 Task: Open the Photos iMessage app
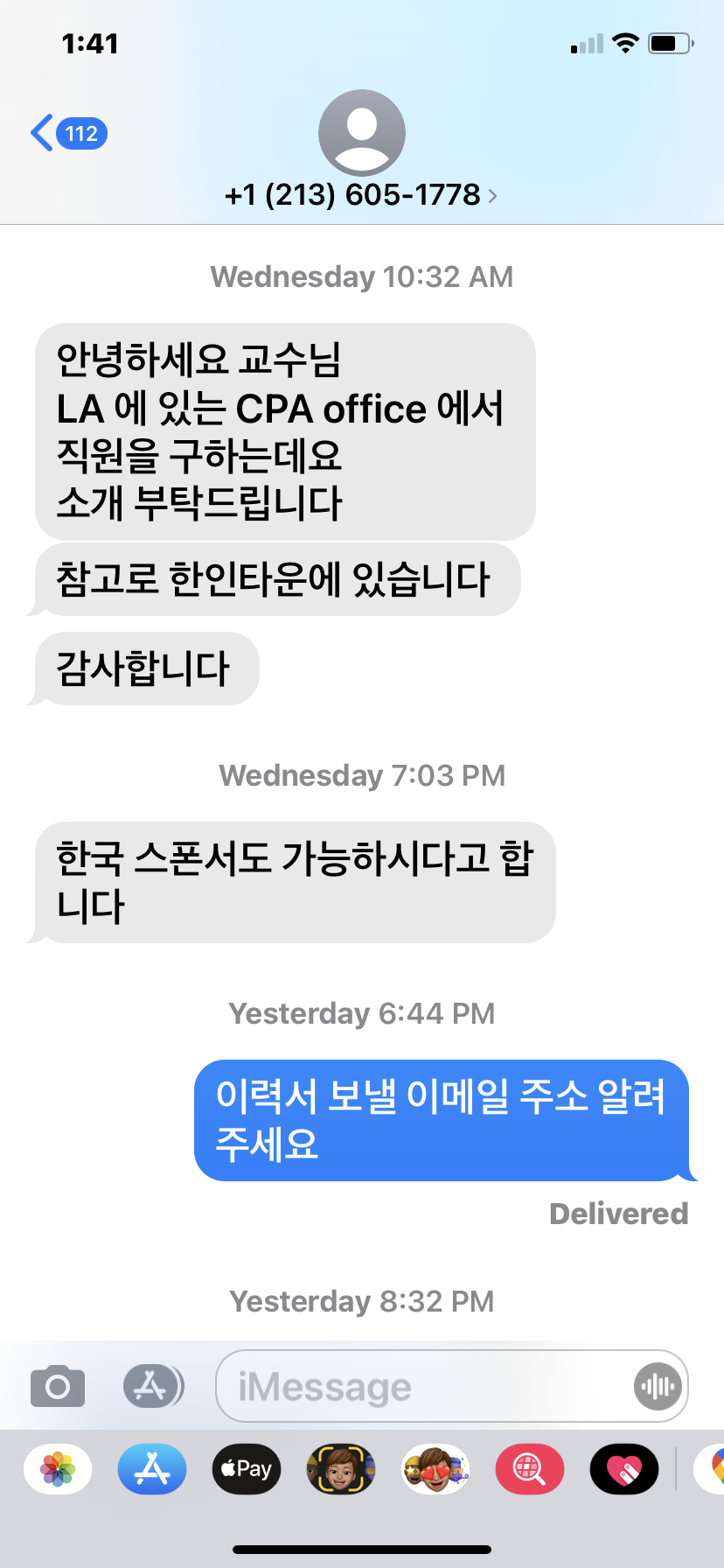[x=58, y=1469]
